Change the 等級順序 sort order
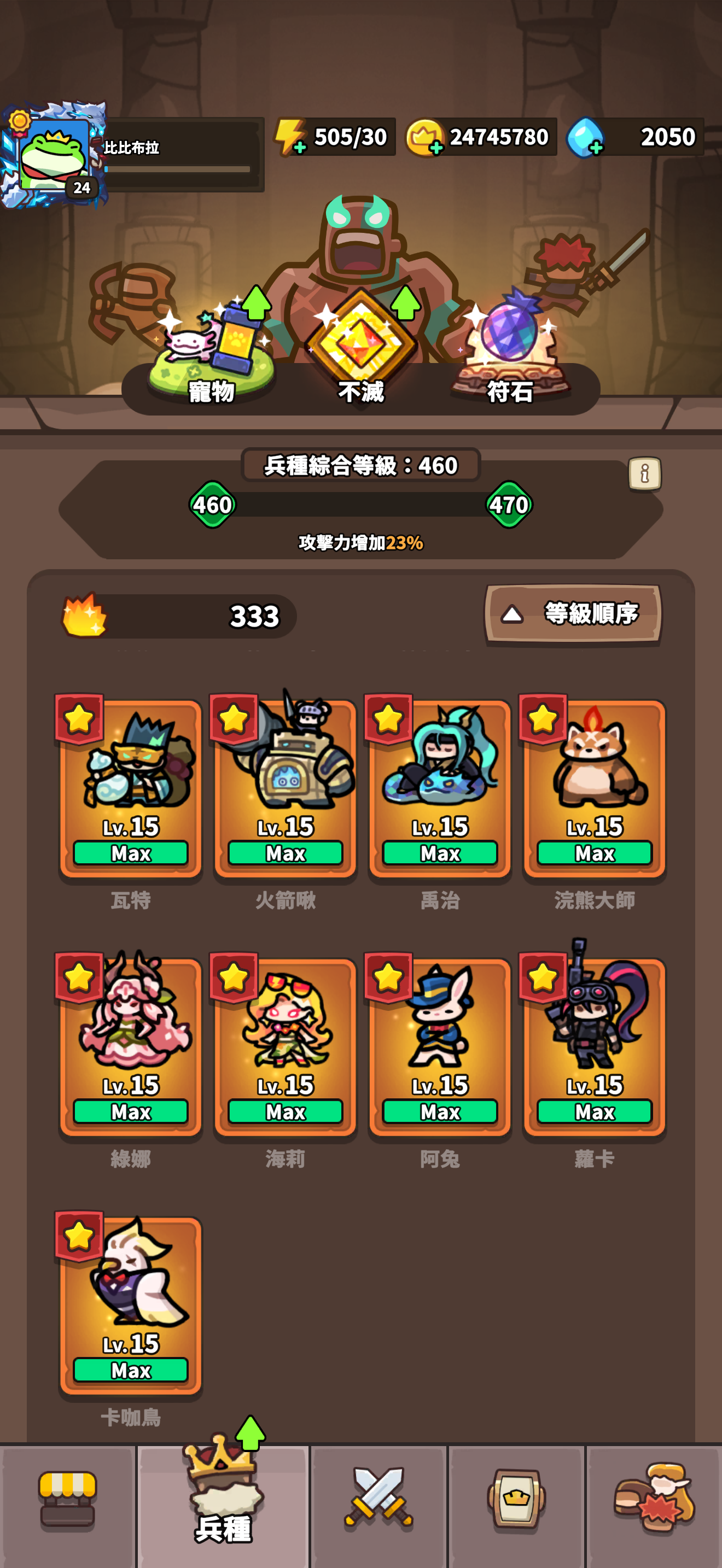 [x=573, y=613]
